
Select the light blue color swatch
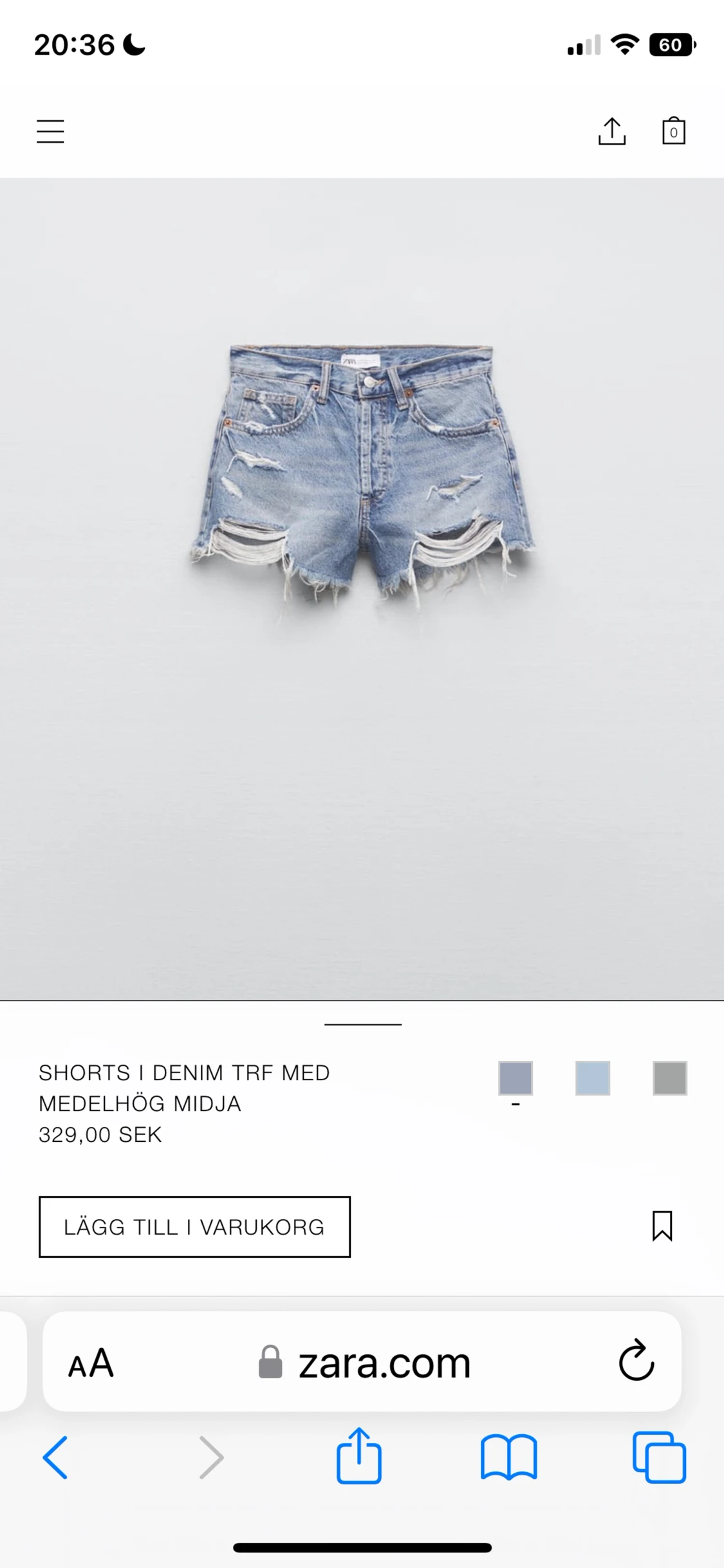point(591,1079)
